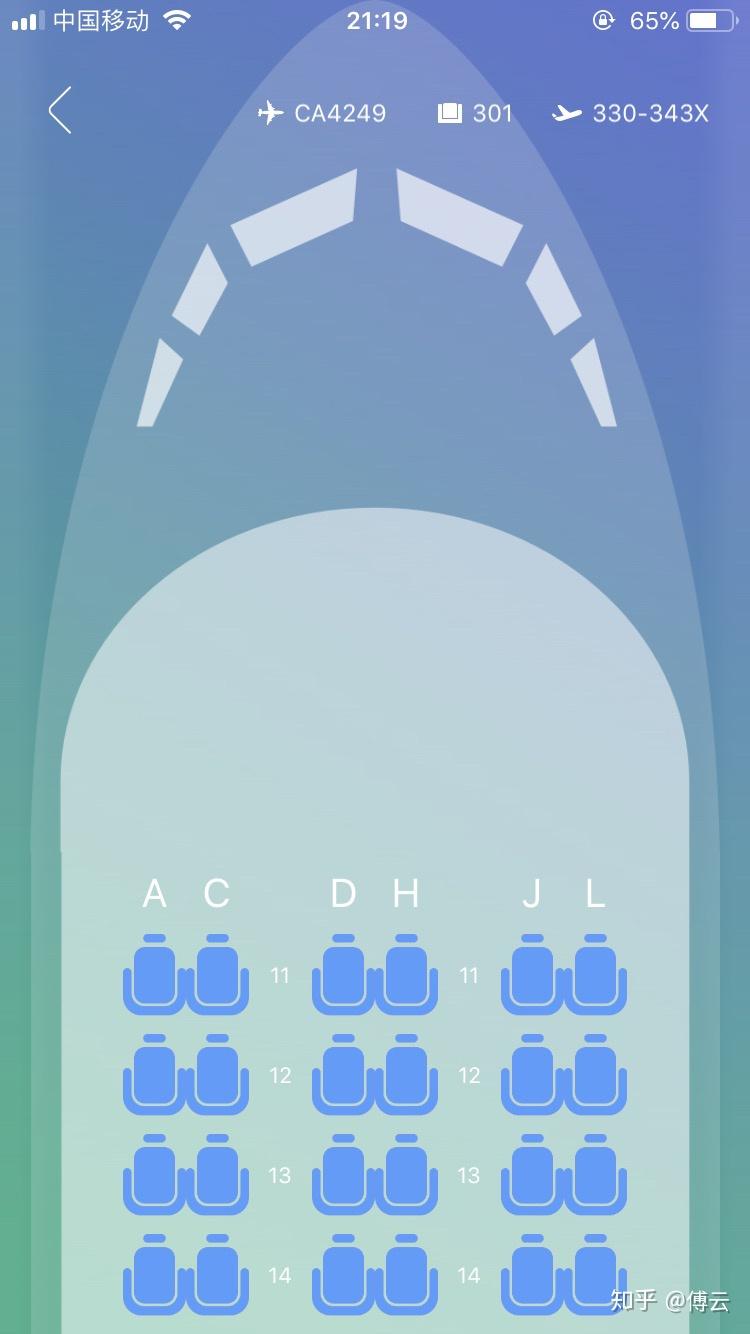The height and width of the screenshot is (1334, 750).
Task: Pick seat 13J
Action: click(532, 1176)
